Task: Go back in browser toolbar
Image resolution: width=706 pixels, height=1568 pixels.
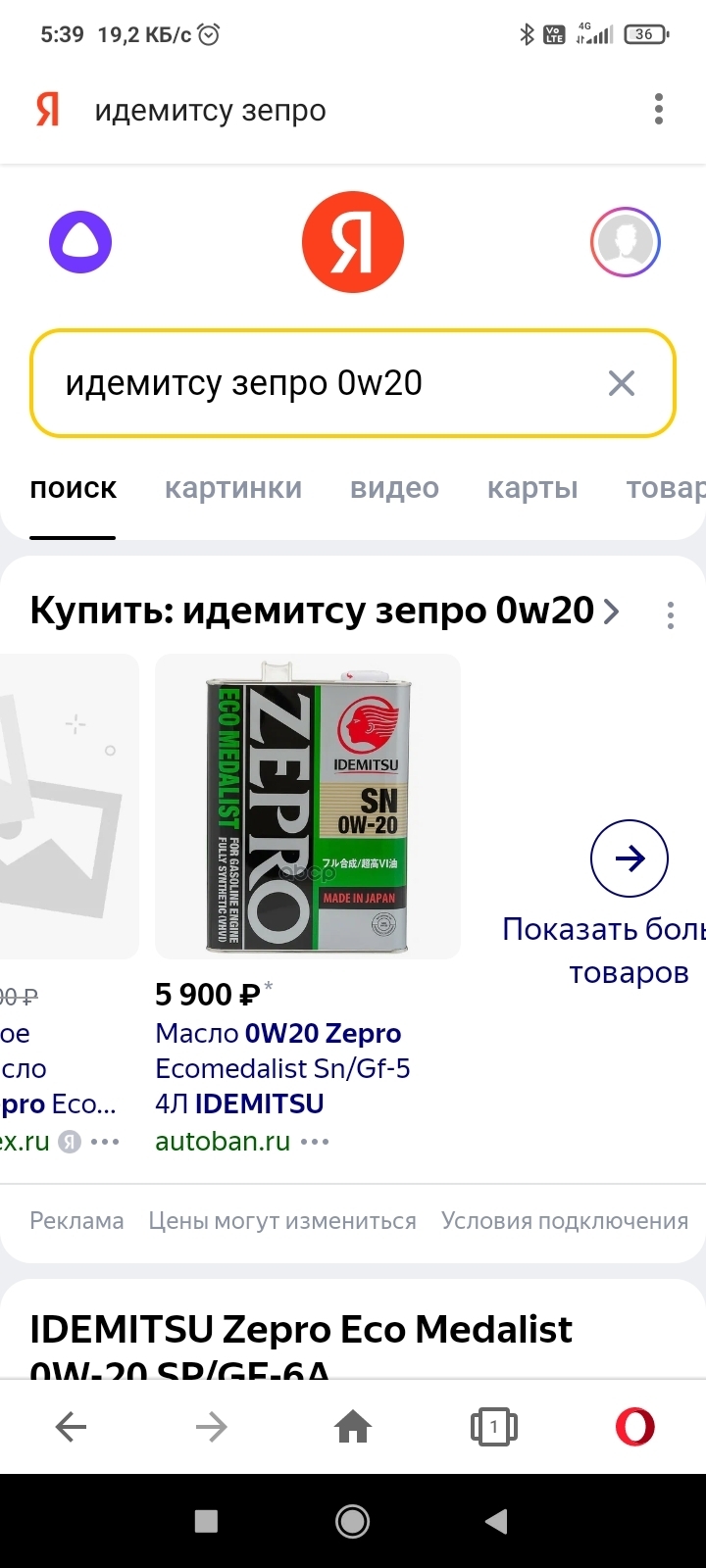Action: pyautogui.click(x=71, y=1427)
